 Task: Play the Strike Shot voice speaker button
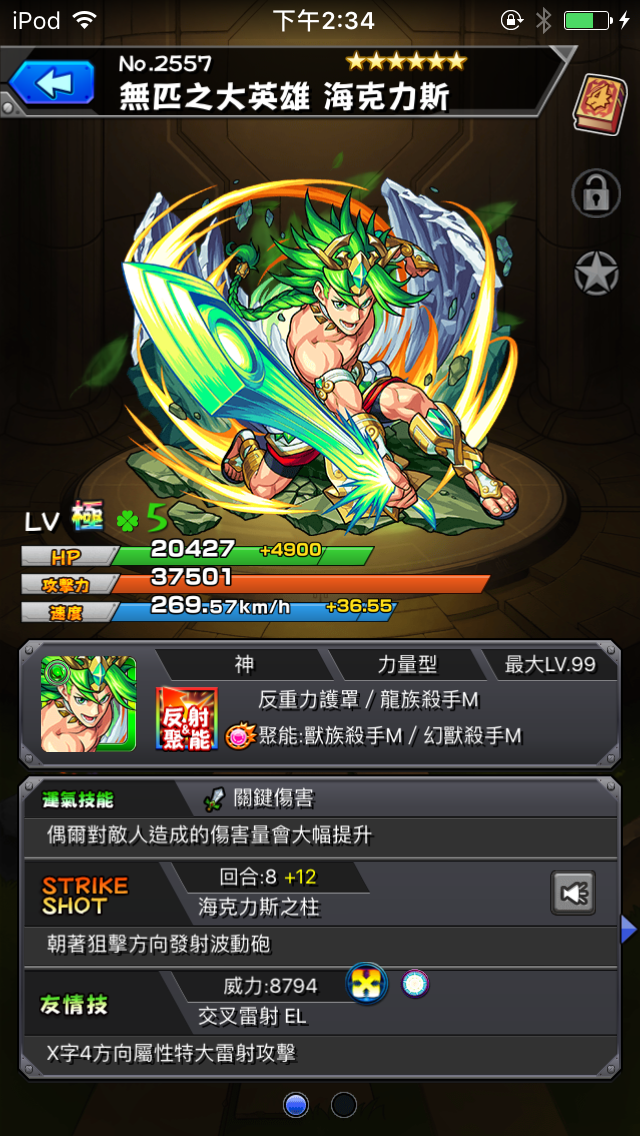pyautogui.click(x=573, y=892)
